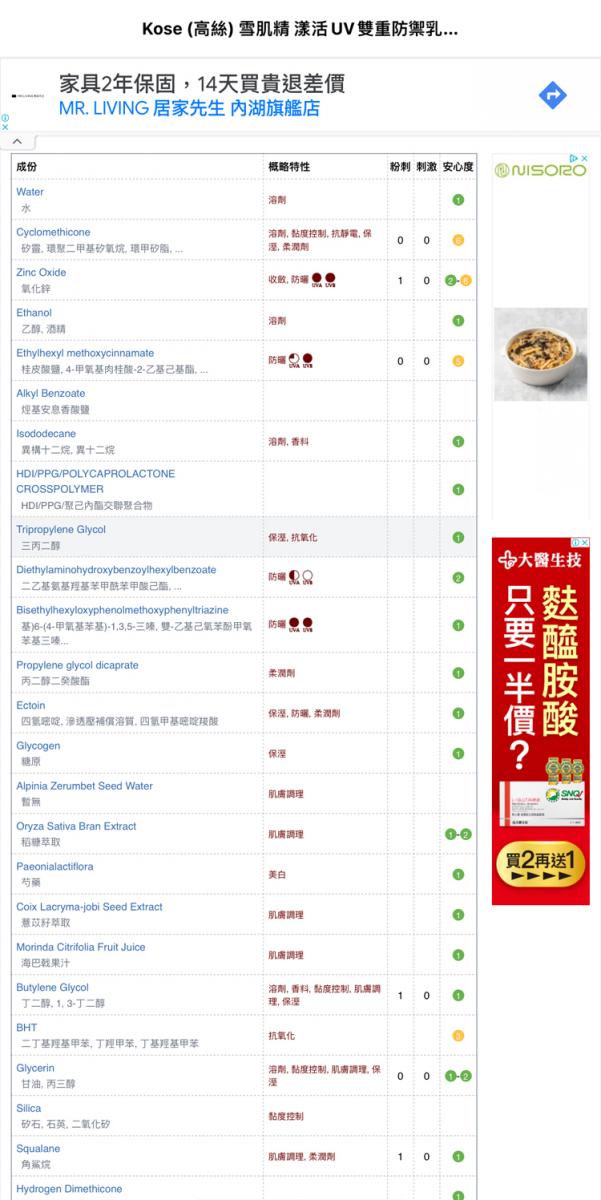
Task: View Glycerin ingredient details
Action: [35, 1068]
